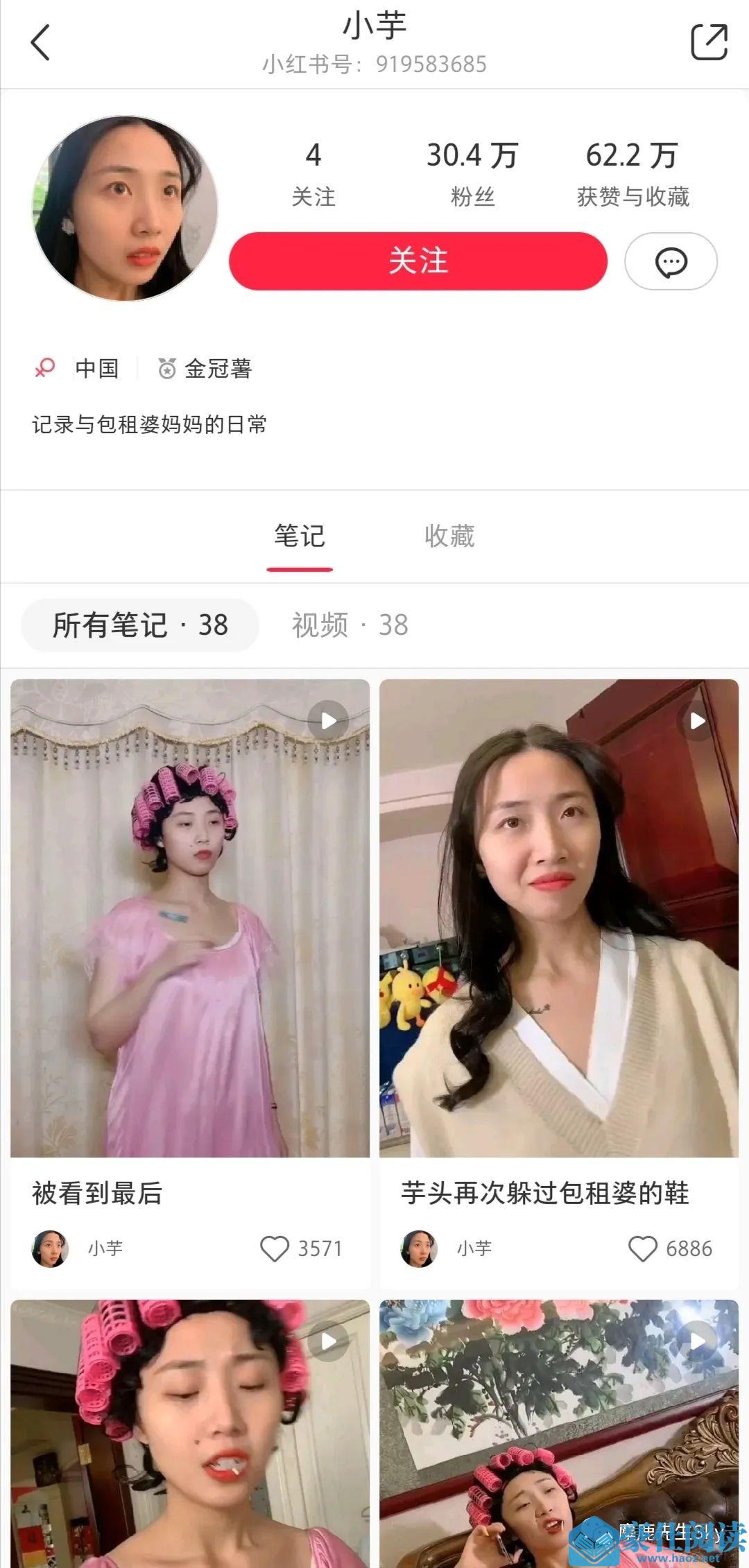Open the video note 芋头再次躲过包租婆的鞋

(559, 918)
